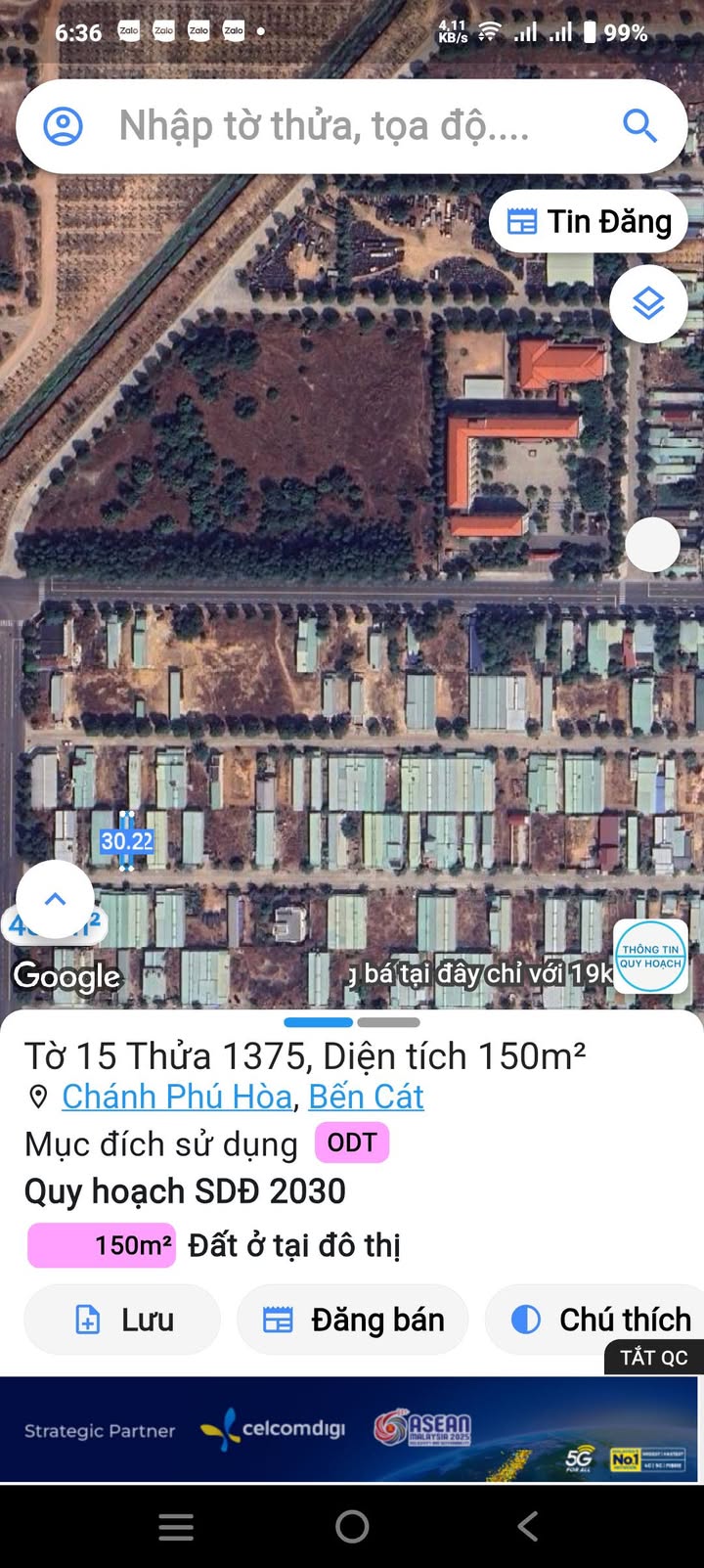This screenshot has width=704, height=1568.
Task: Tap Đăng bán to list for sale
Action: [353, 1320]
